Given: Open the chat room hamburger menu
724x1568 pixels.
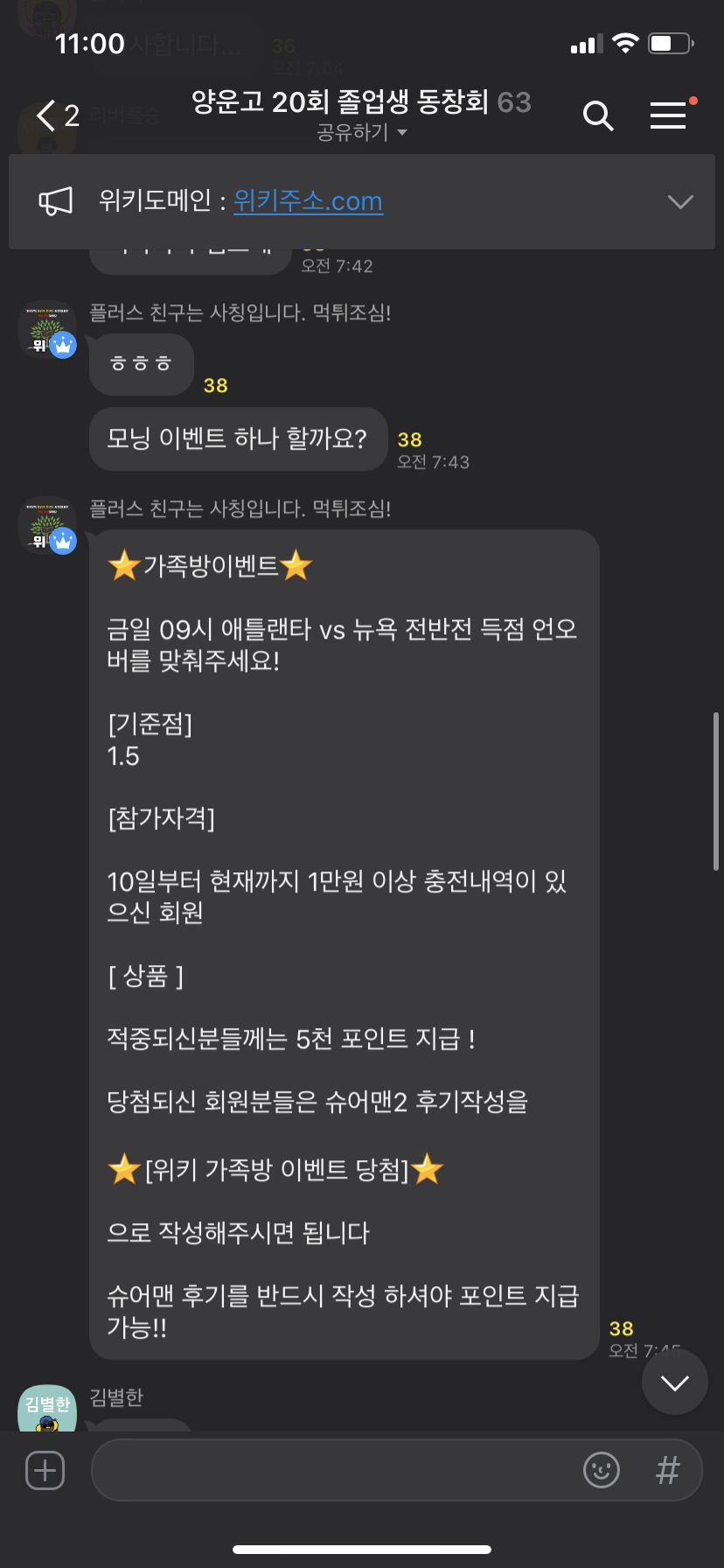Looking at the screenshot, I should point(668,115).
